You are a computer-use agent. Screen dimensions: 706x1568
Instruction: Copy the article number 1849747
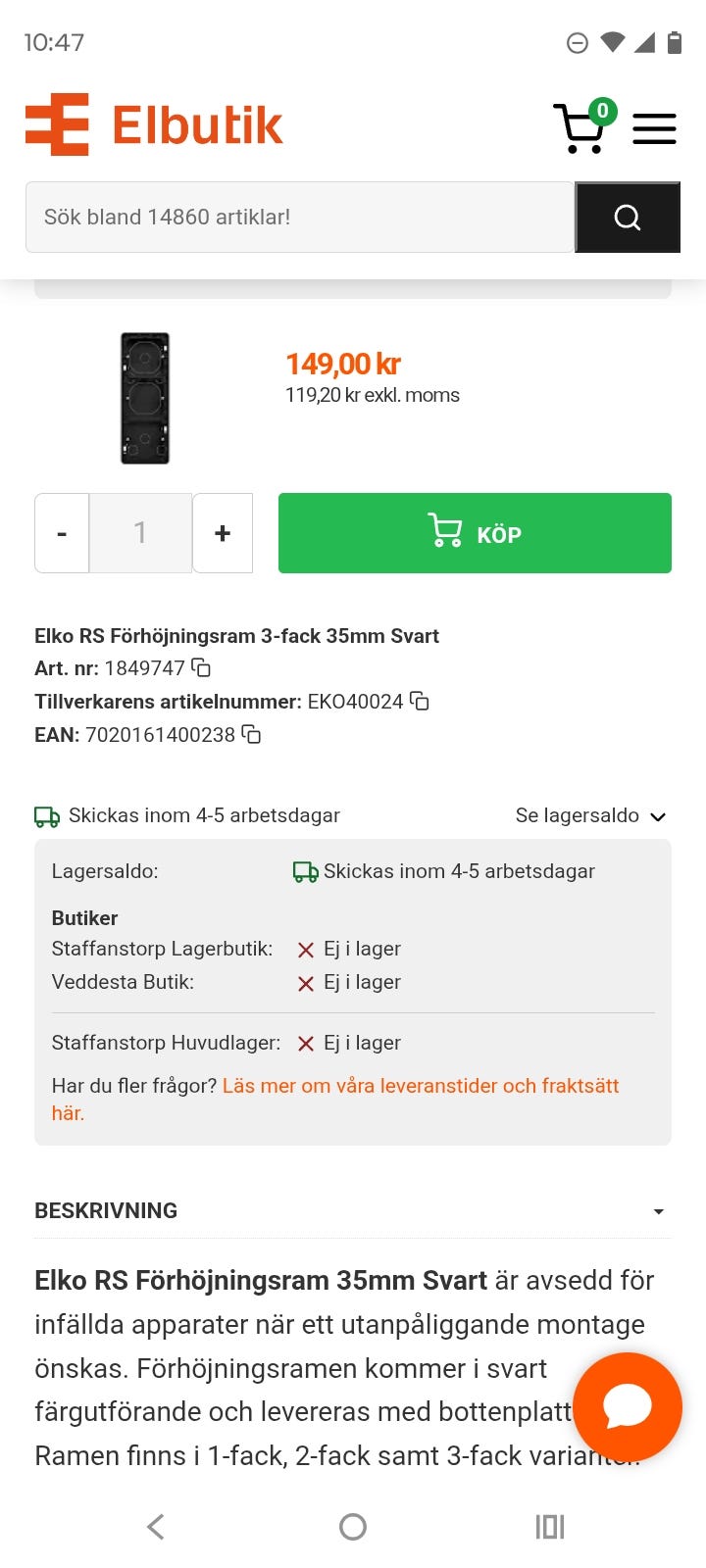[x=201, y=667]
